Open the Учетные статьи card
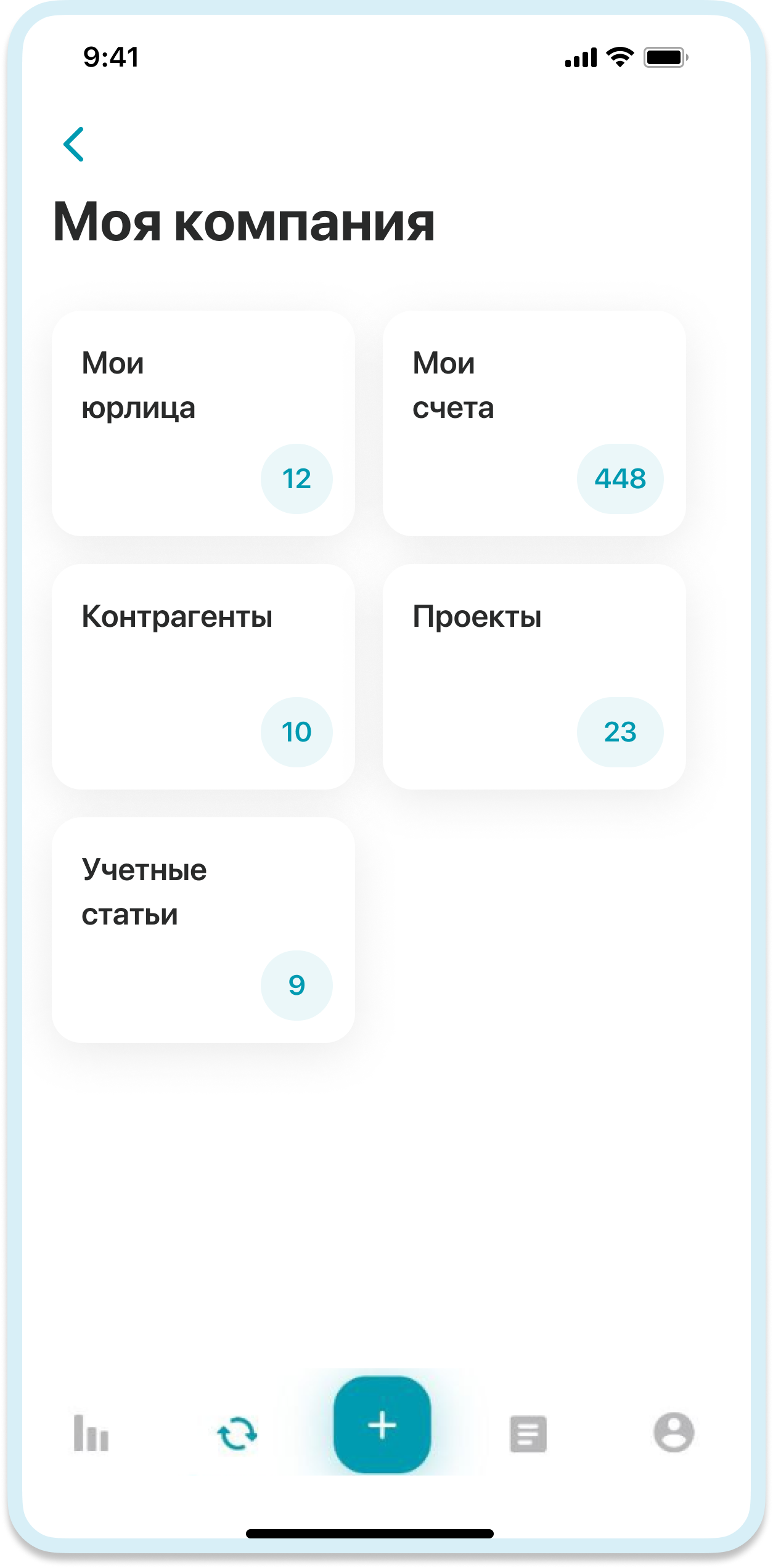 pos(203,930)
